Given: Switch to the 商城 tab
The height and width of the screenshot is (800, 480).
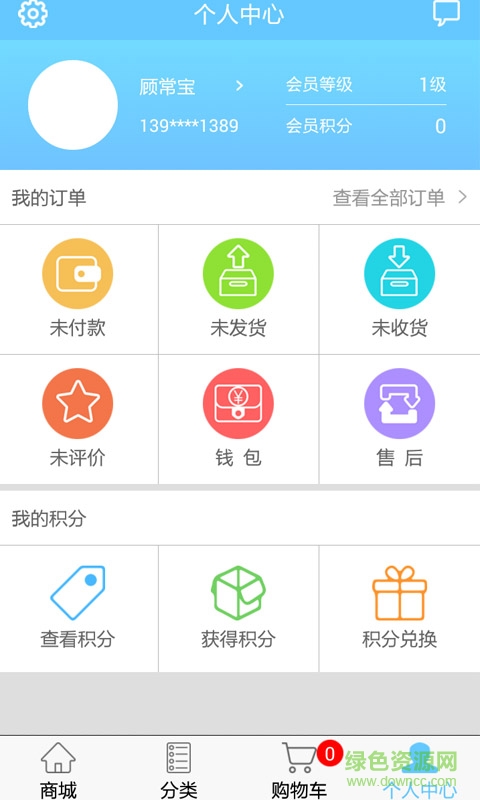Looking at the screenshot, I should 59,769.
